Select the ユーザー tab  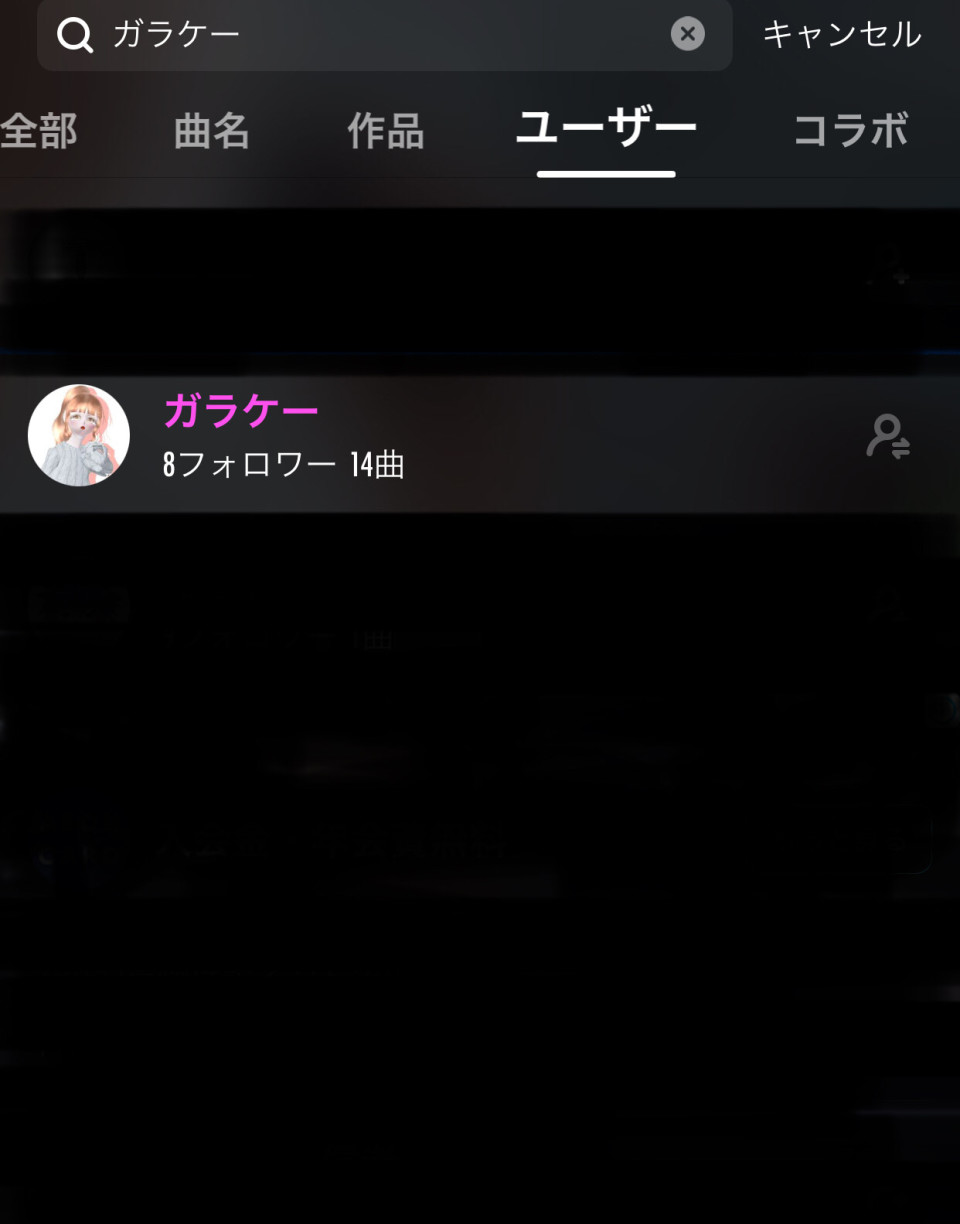coord(606,129)
